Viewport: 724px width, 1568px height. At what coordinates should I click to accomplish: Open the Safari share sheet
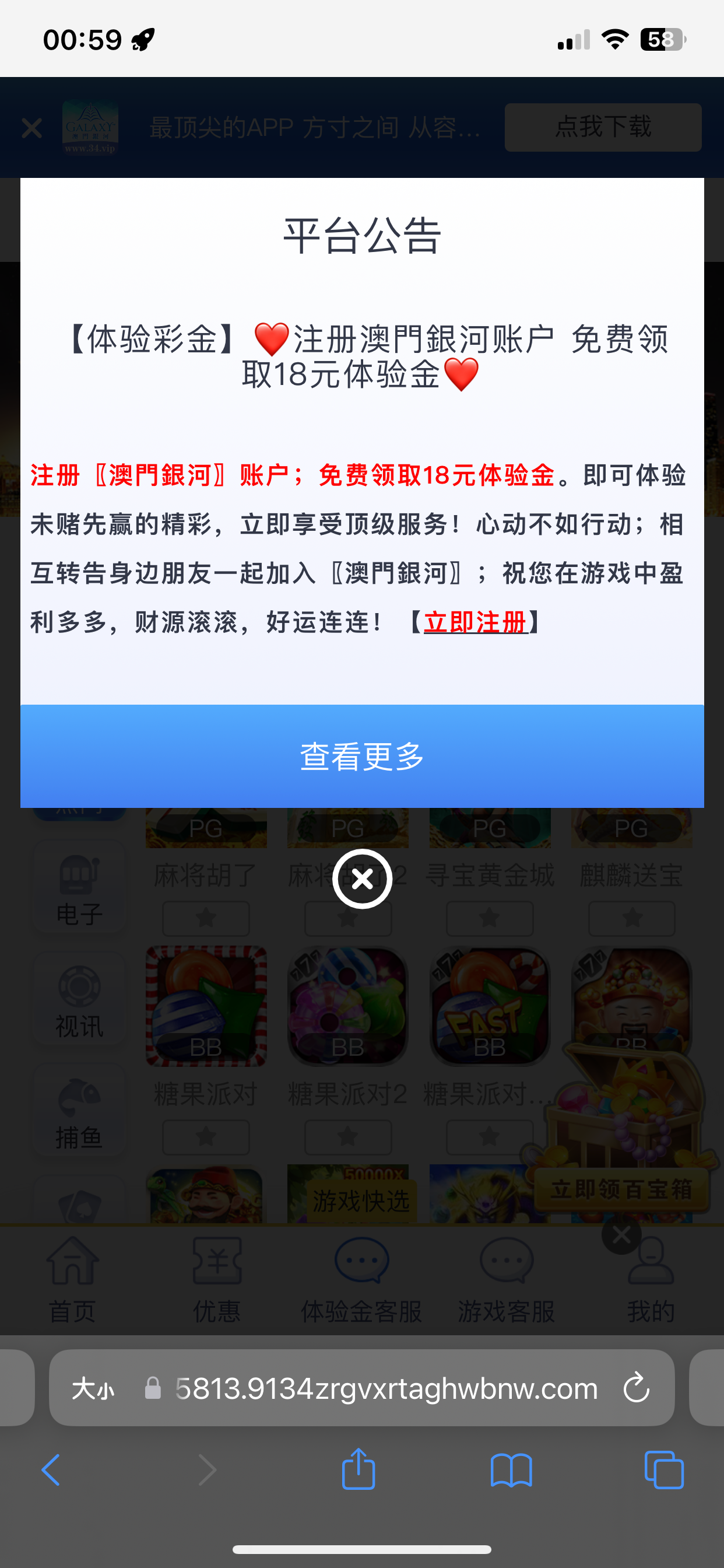pyautogui.click(x=359, y=1469)
